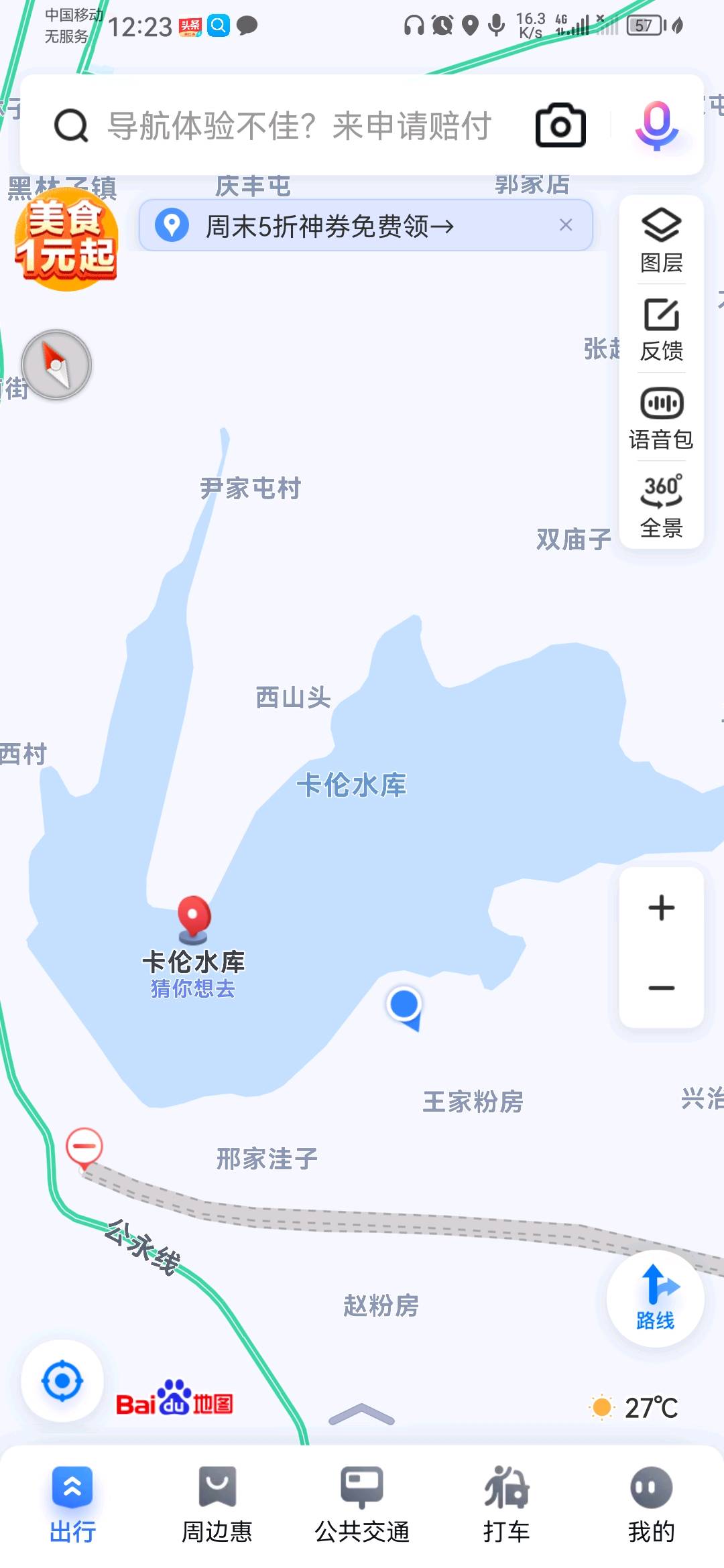Image resolution: width=724 pixels, height=1568 pixels.
Task: Recenter map on my location
Action: 62,1380
